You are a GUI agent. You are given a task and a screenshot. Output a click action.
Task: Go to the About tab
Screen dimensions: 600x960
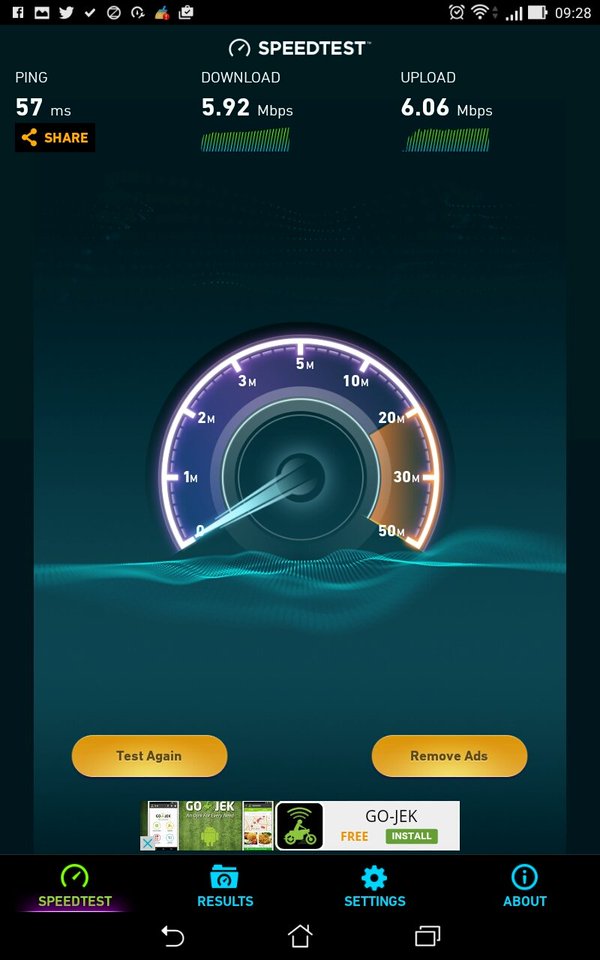tap(524, 886)
